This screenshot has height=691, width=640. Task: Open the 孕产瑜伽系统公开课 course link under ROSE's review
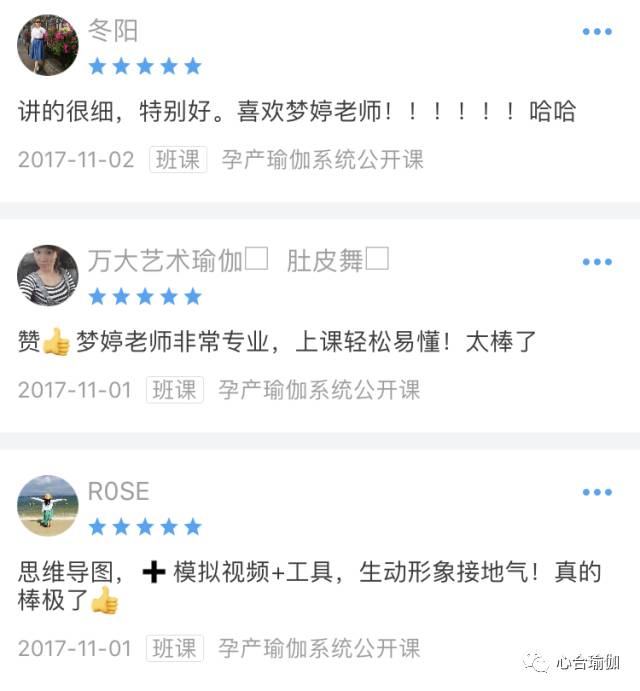320,648
